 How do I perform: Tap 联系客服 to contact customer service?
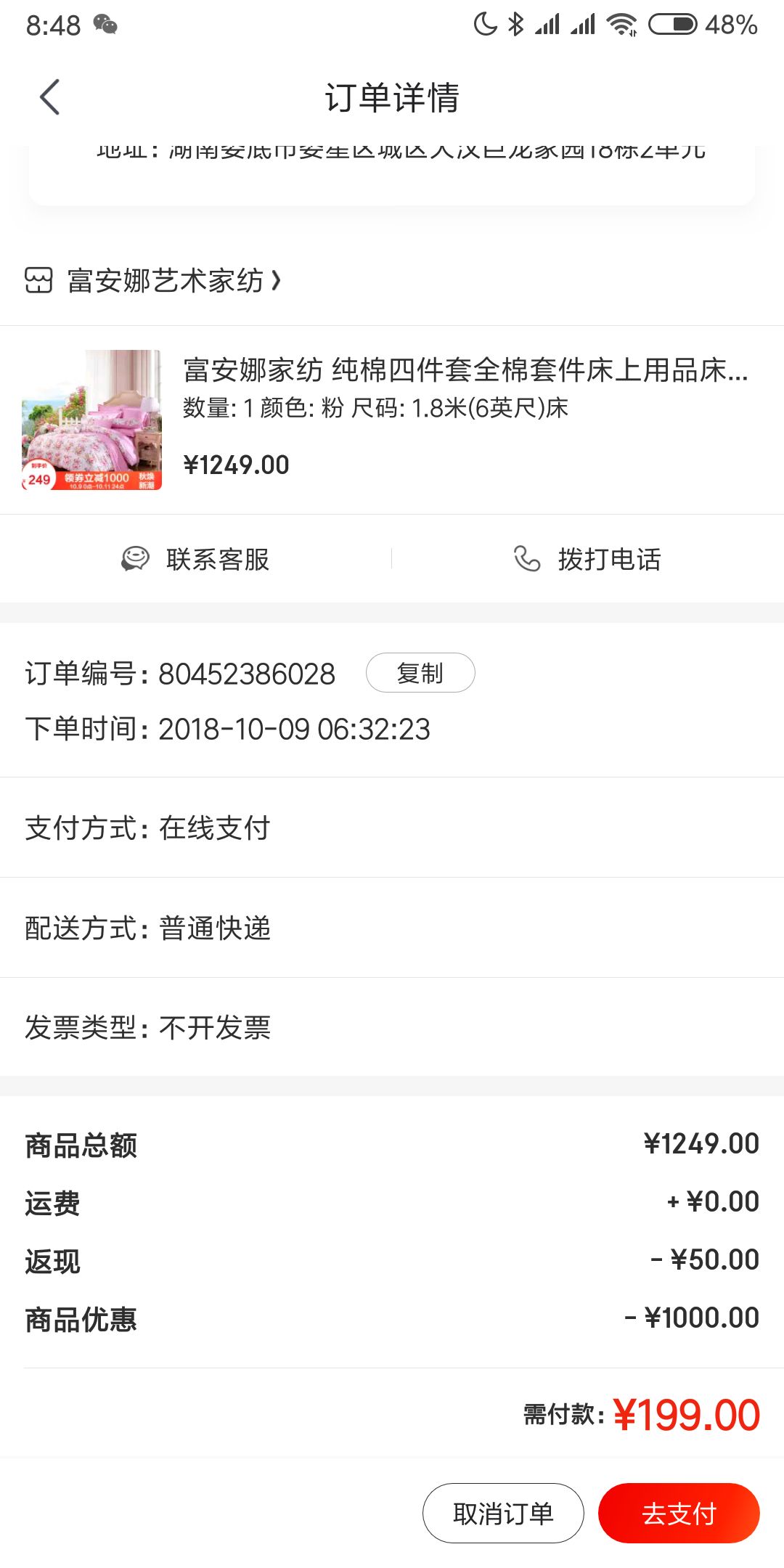[x=216, y=559]
